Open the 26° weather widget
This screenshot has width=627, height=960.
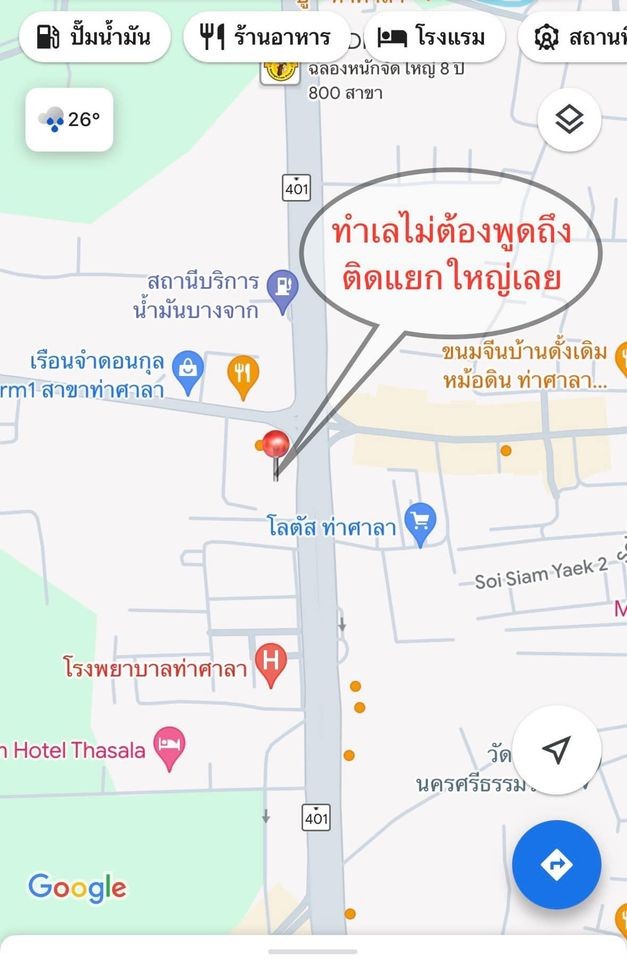(69, 120)
